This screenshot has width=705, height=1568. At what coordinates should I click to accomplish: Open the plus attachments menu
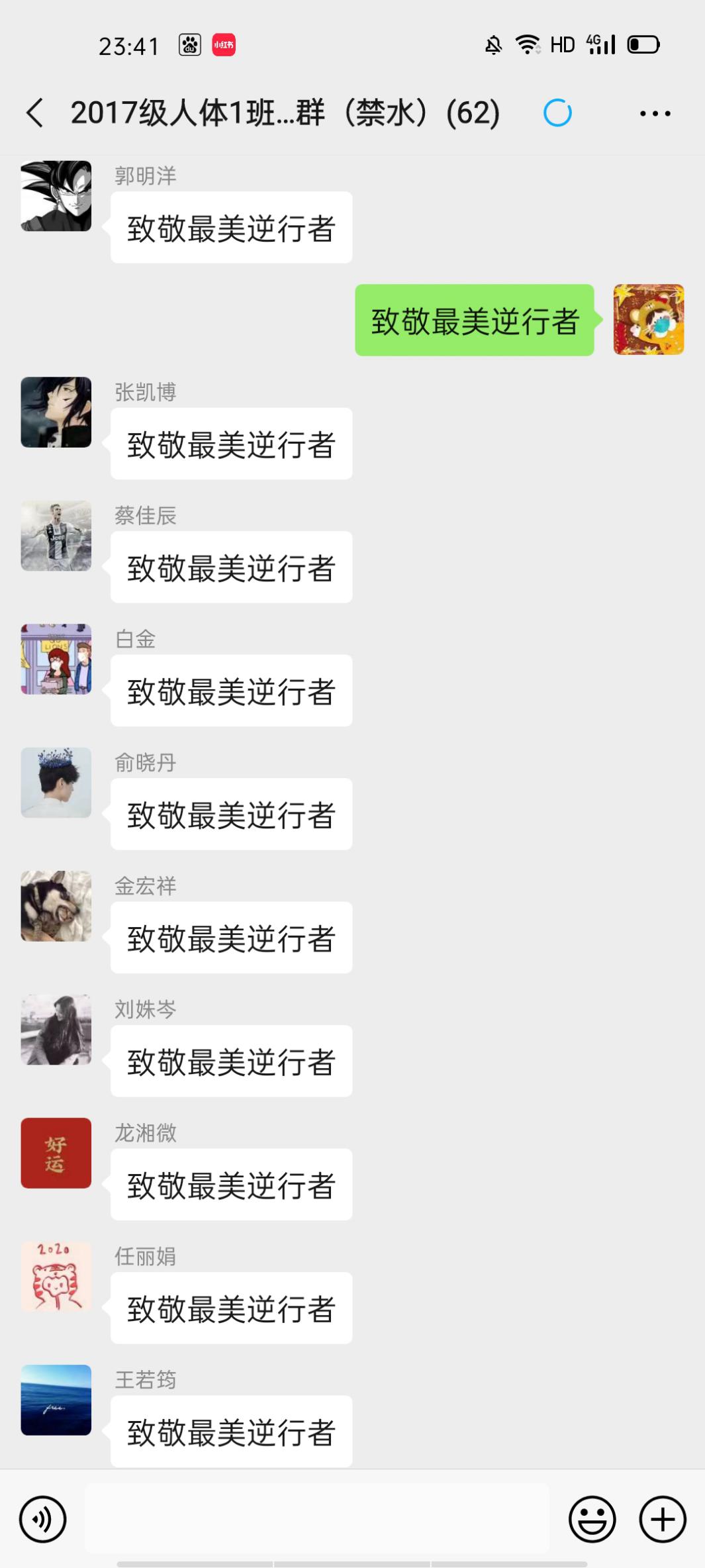(x=662, y=1519)
